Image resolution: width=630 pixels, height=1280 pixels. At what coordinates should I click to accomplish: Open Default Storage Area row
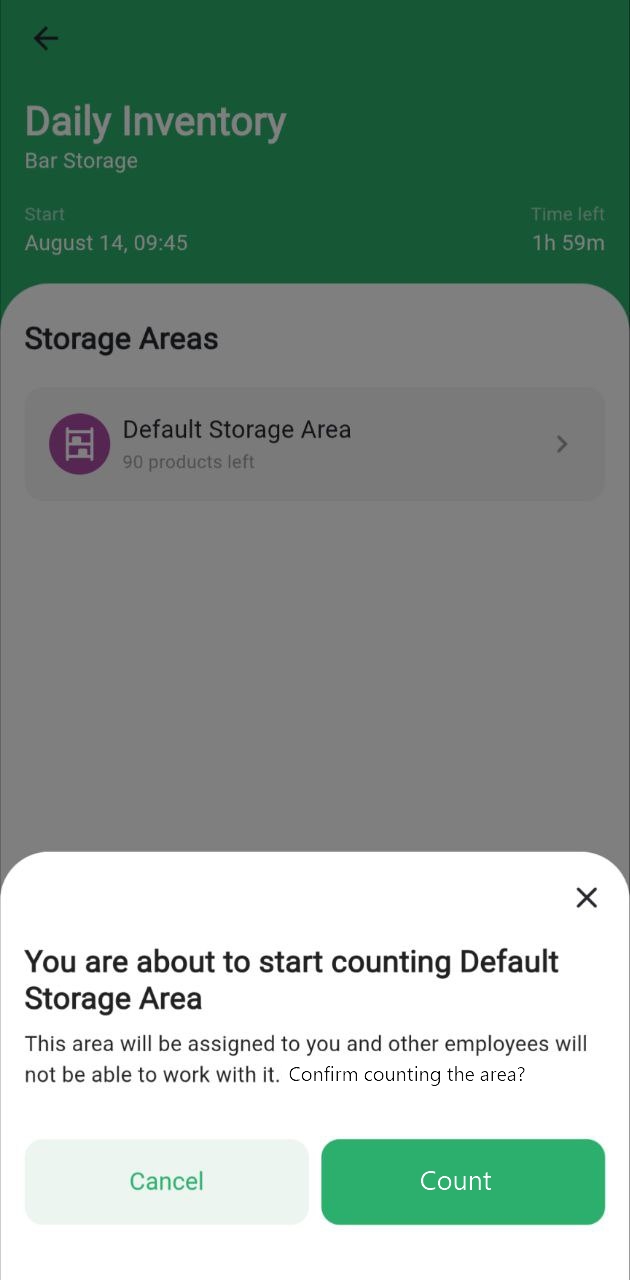pos(314,444)
